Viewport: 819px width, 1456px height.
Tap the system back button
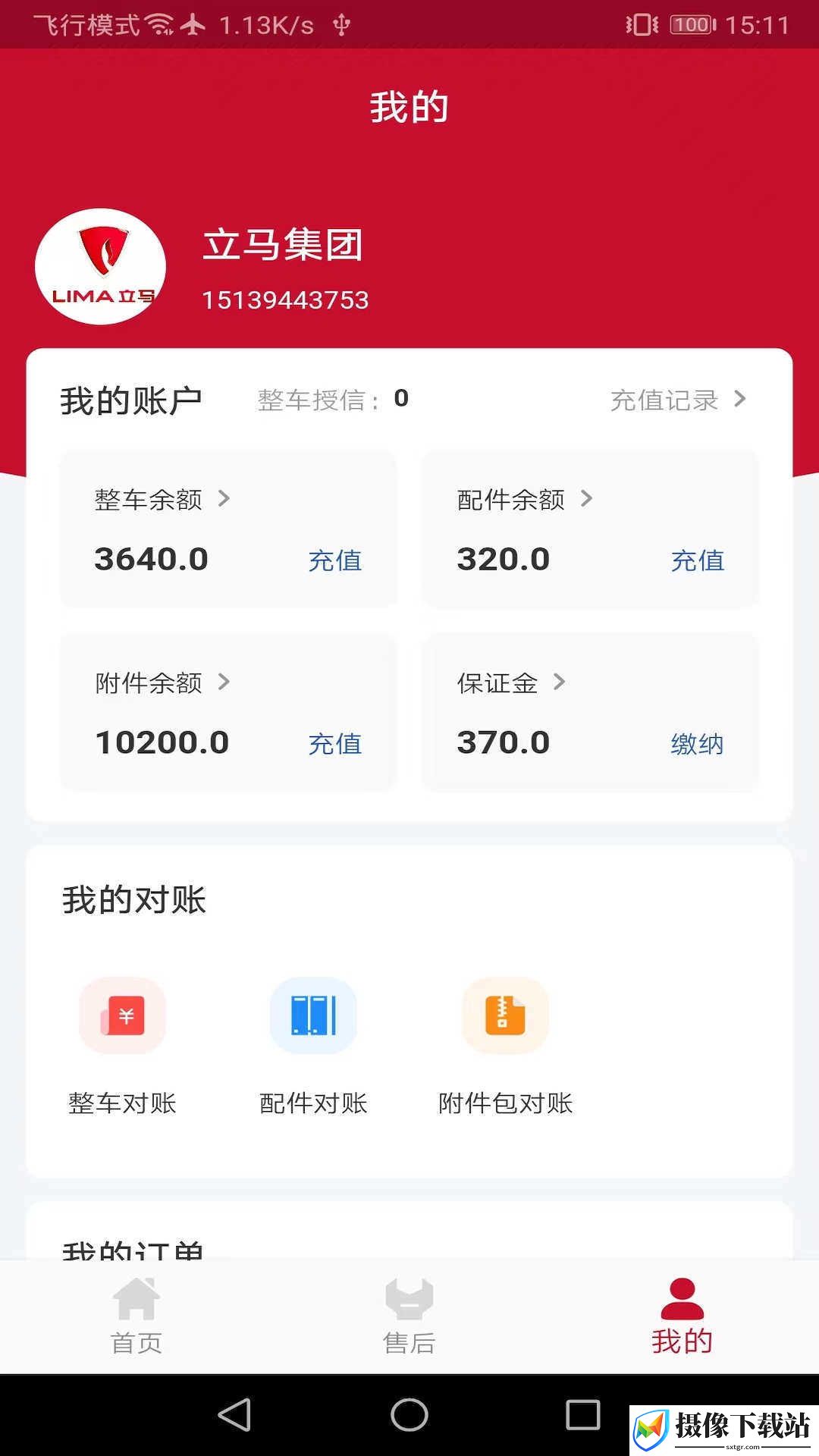pos(234,1414)
